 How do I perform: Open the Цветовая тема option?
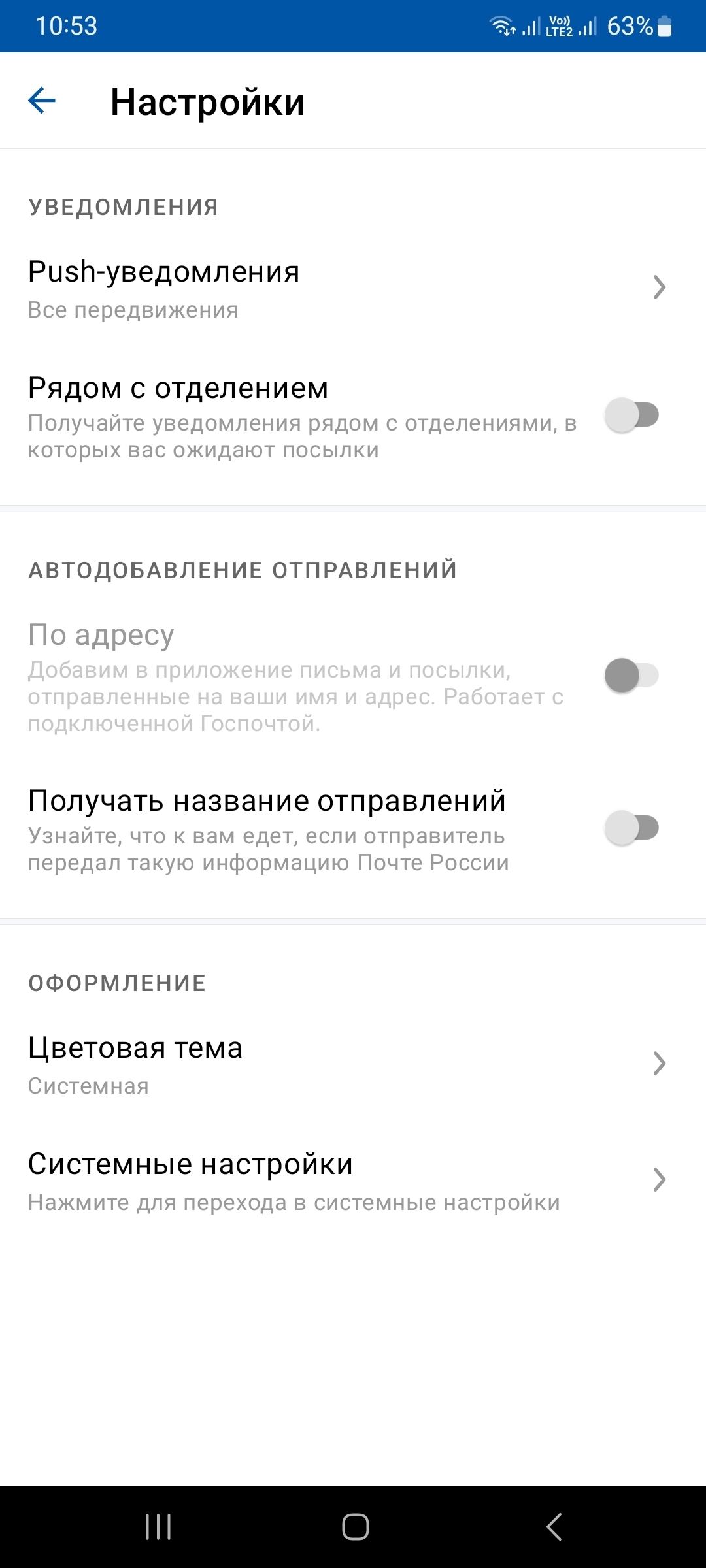pos(346,1064)
